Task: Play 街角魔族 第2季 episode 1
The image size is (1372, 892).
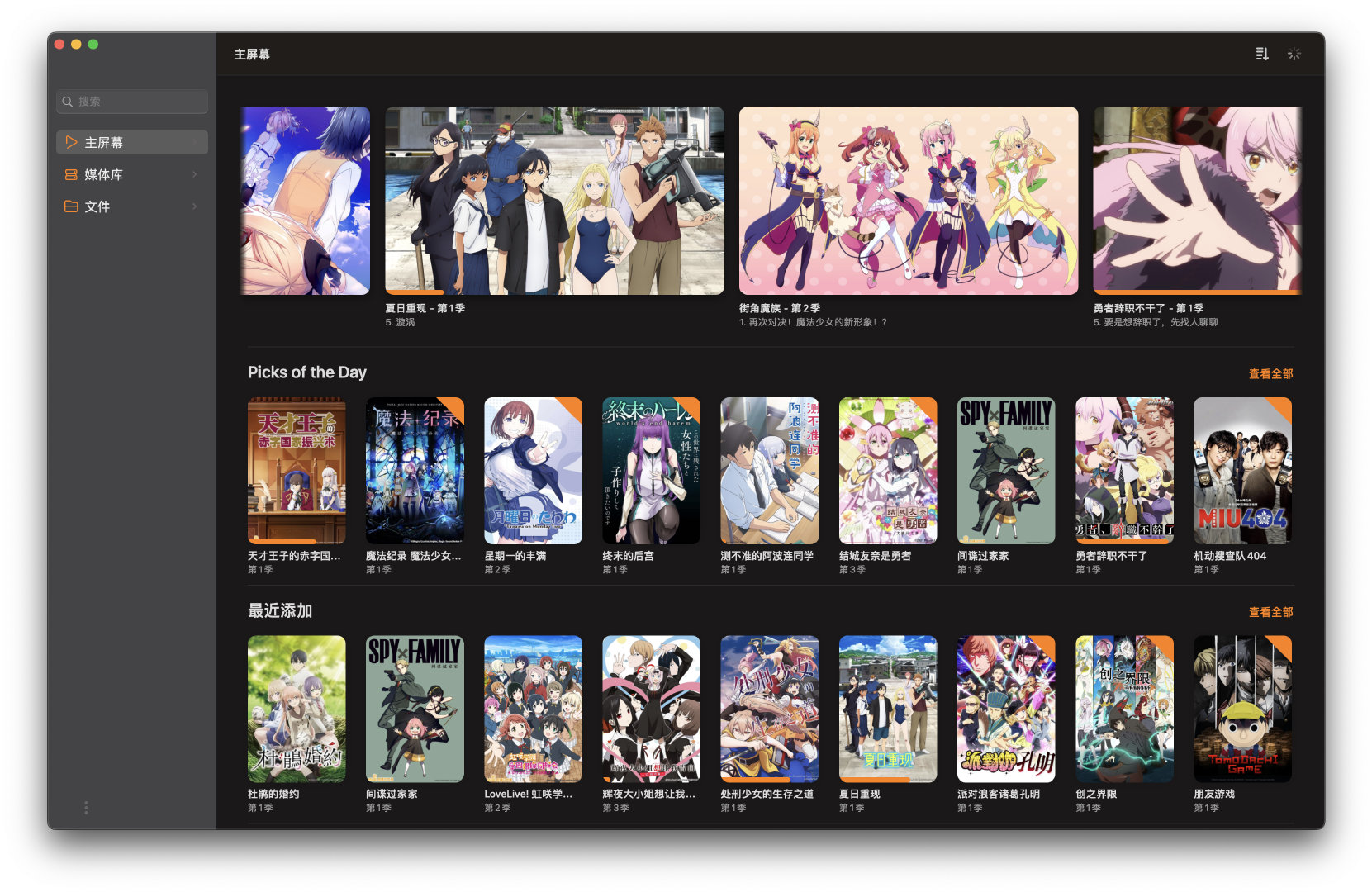Action: click(x=908, y=201)
